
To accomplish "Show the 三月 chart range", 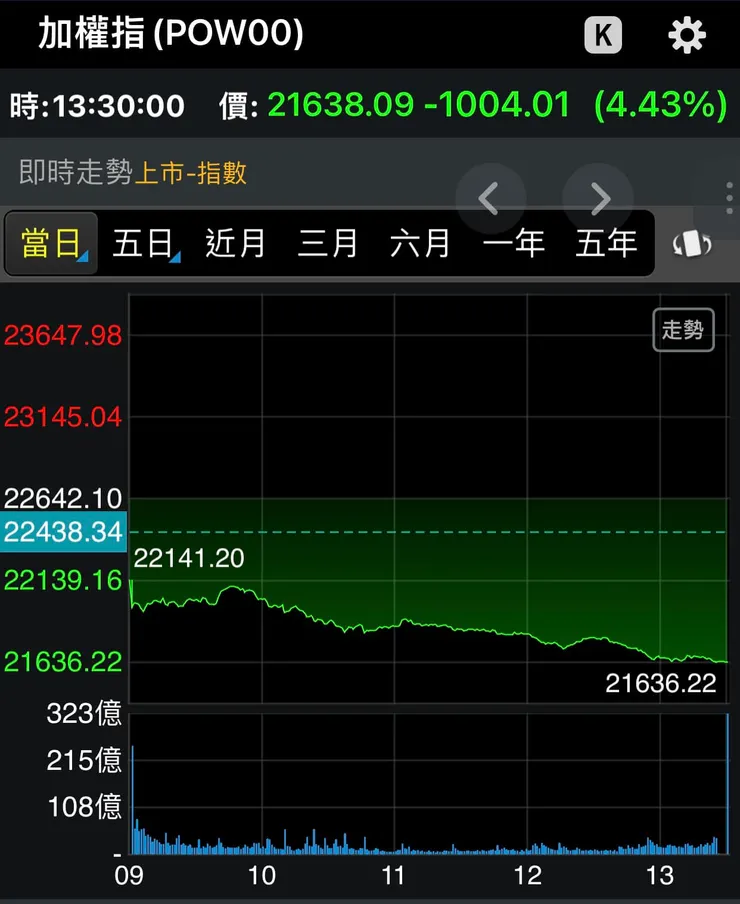I will pos(327,243).
